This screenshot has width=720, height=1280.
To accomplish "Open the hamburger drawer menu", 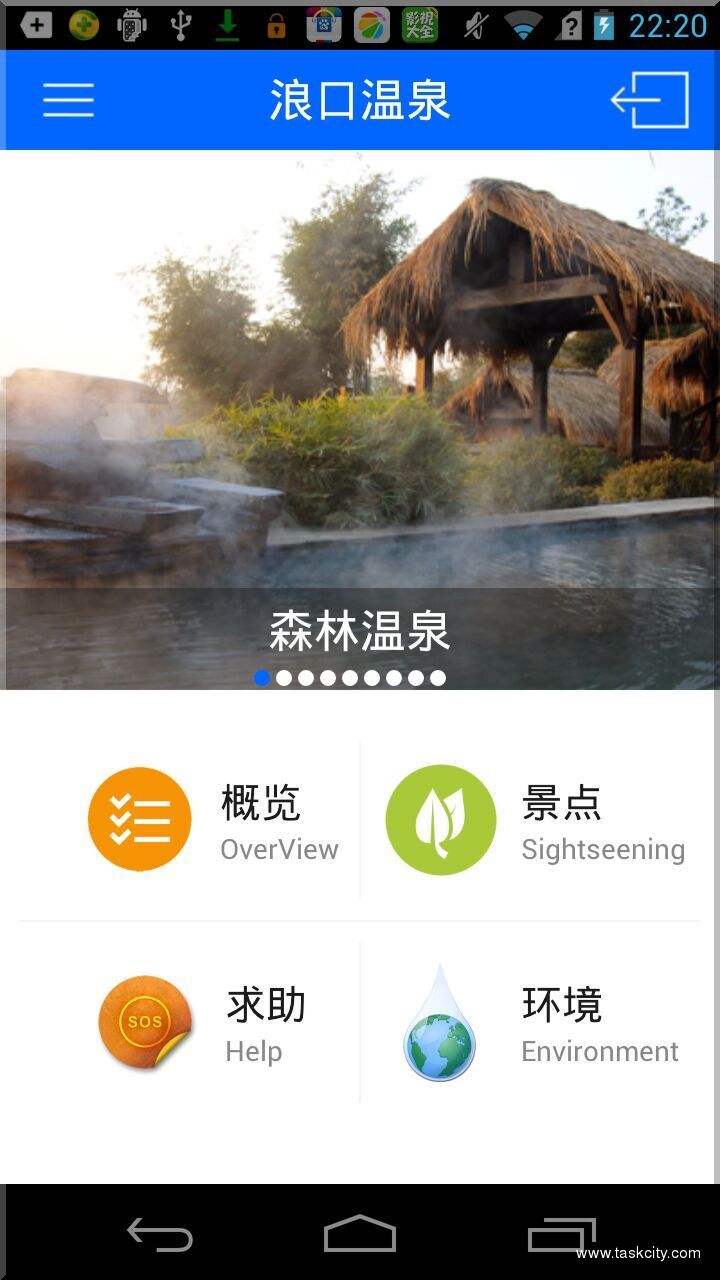I will pos(68,100).
